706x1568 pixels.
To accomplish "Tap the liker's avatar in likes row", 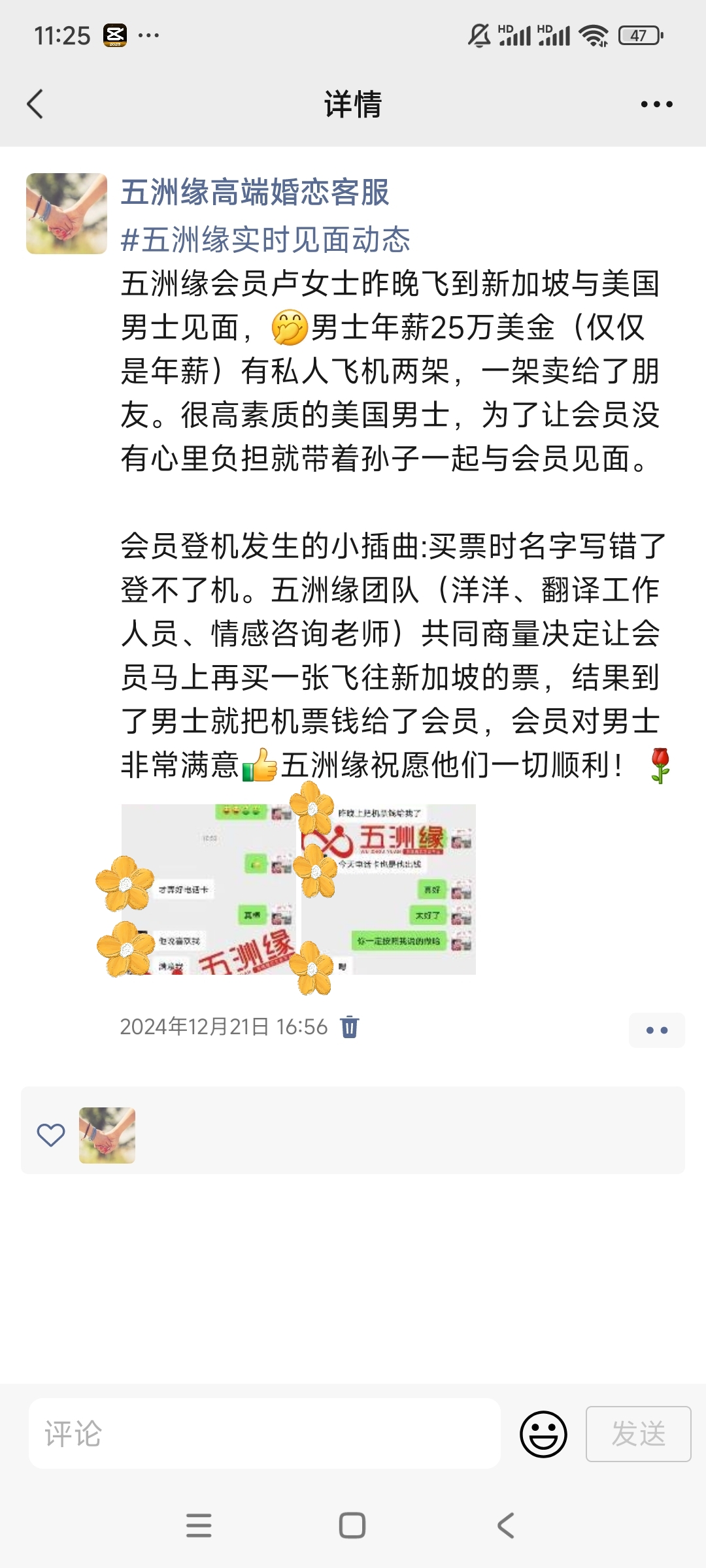I will click(x=107, y=1135).
